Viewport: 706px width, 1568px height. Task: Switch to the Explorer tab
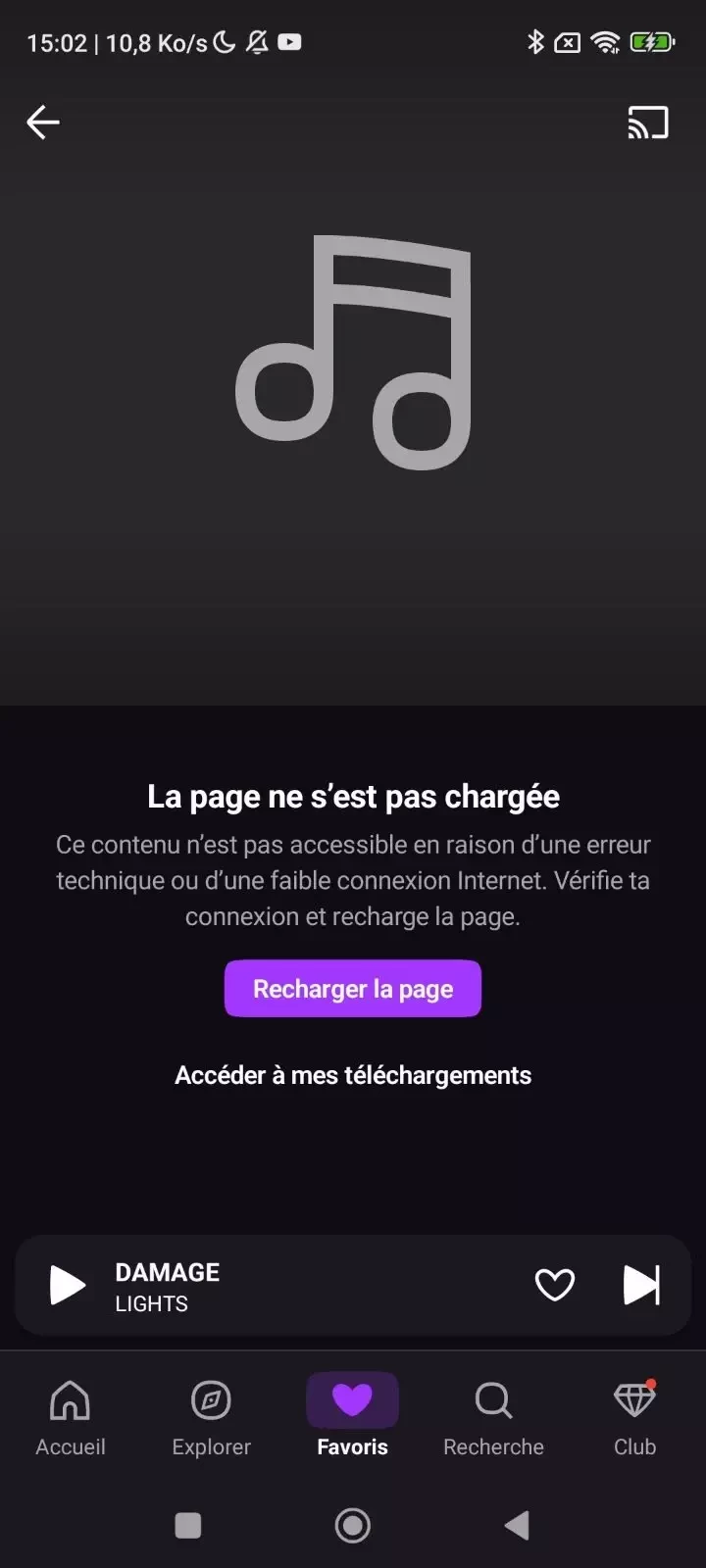pyautogui.click(x=212, y=1417)
